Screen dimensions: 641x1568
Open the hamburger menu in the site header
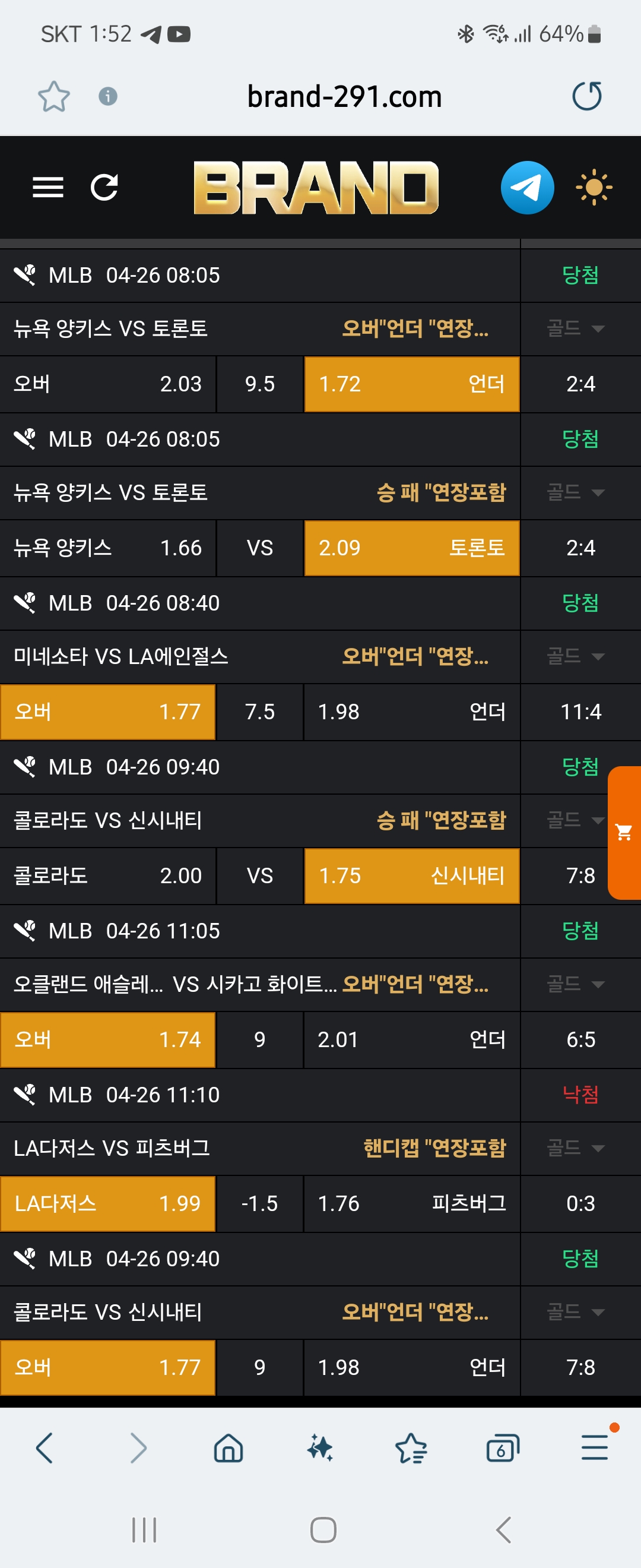47,188
